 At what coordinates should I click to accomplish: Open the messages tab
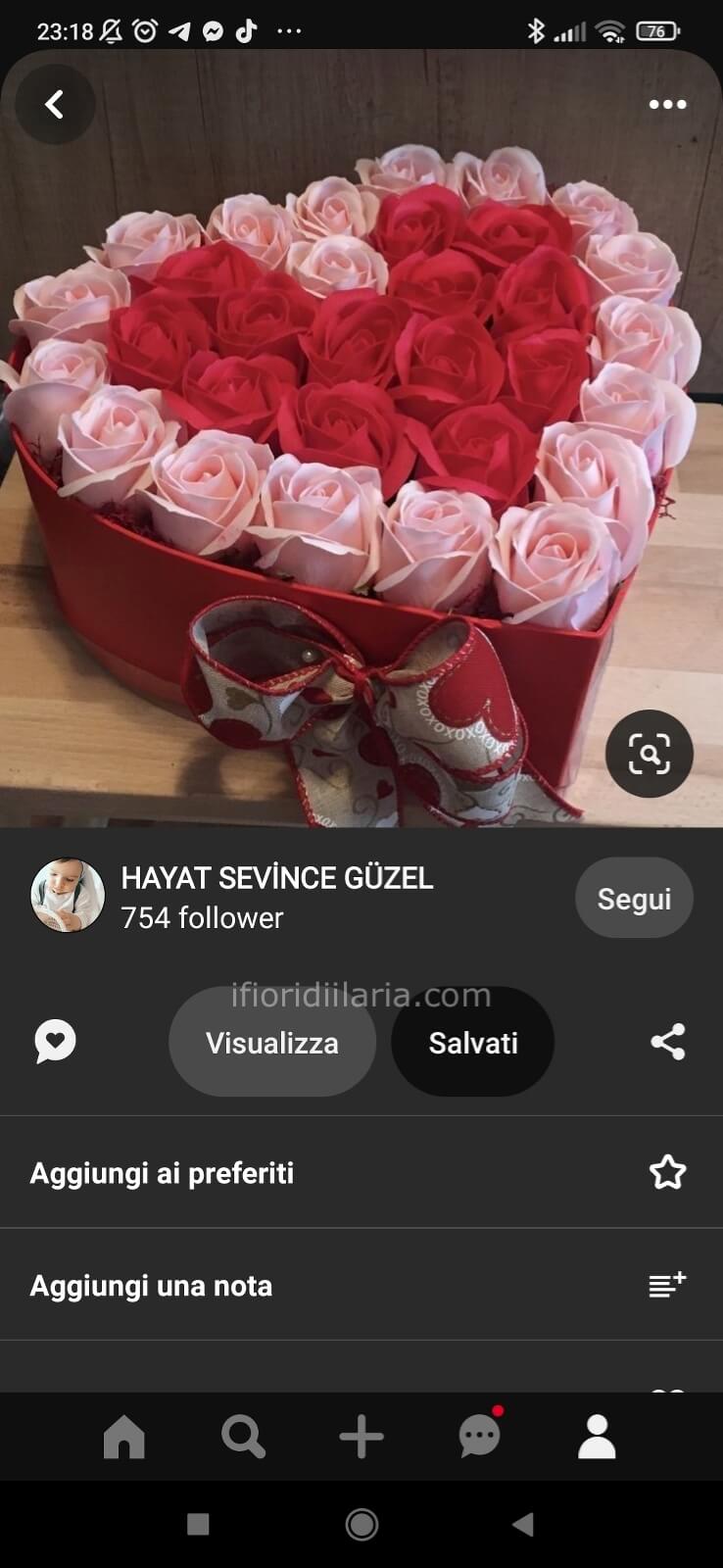point(480,1437)
